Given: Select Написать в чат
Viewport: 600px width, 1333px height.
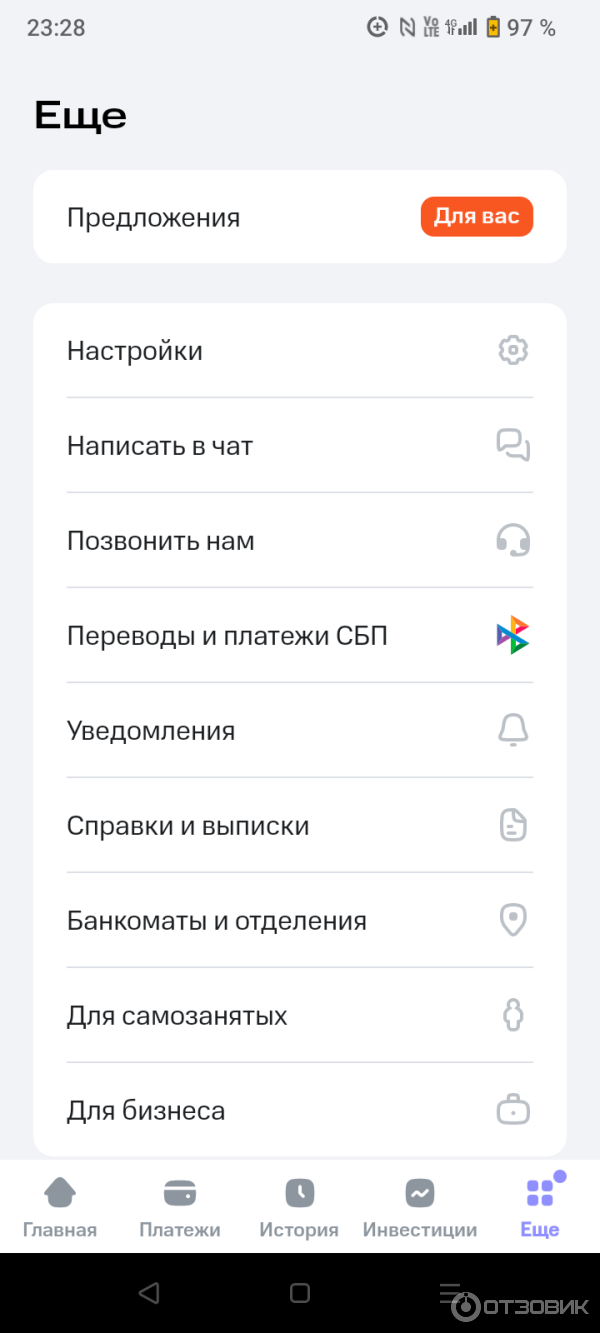Looking at the screenshot, I should pyautogui.click(x=299, y=446).
